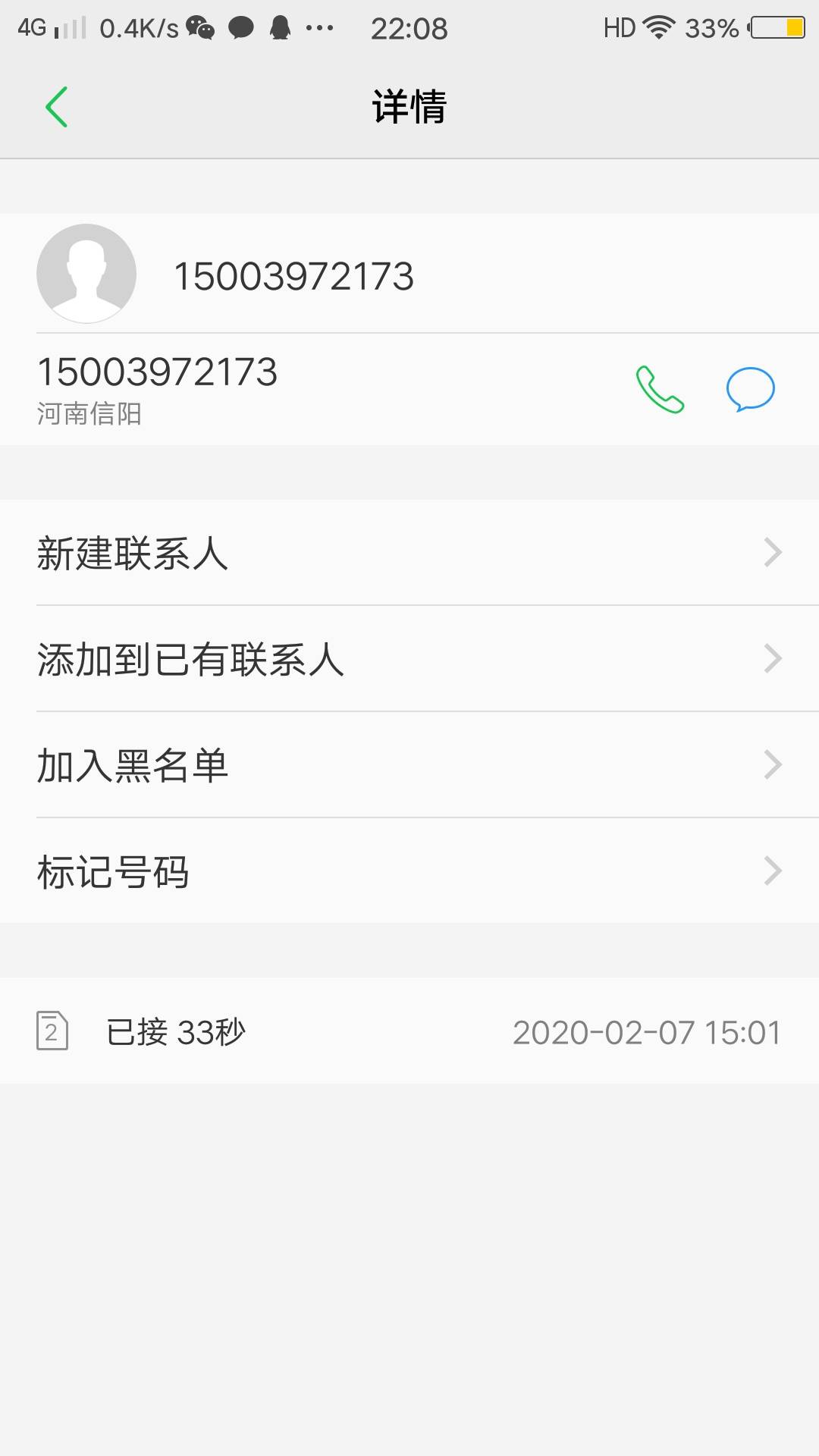Select 添加到已有联系人
Screen dimensions: 819x1456
pyautogui.click(x=409, y=659)
